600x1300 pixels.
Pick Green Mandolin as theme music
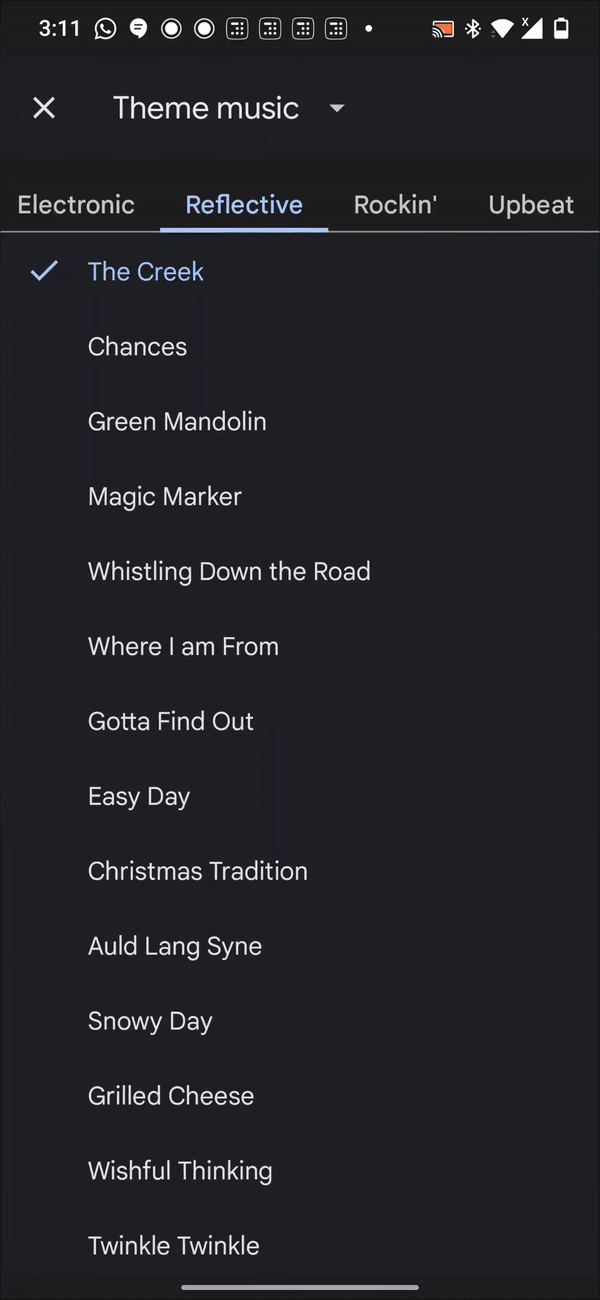pyautogui.click(x=300, y=422)
